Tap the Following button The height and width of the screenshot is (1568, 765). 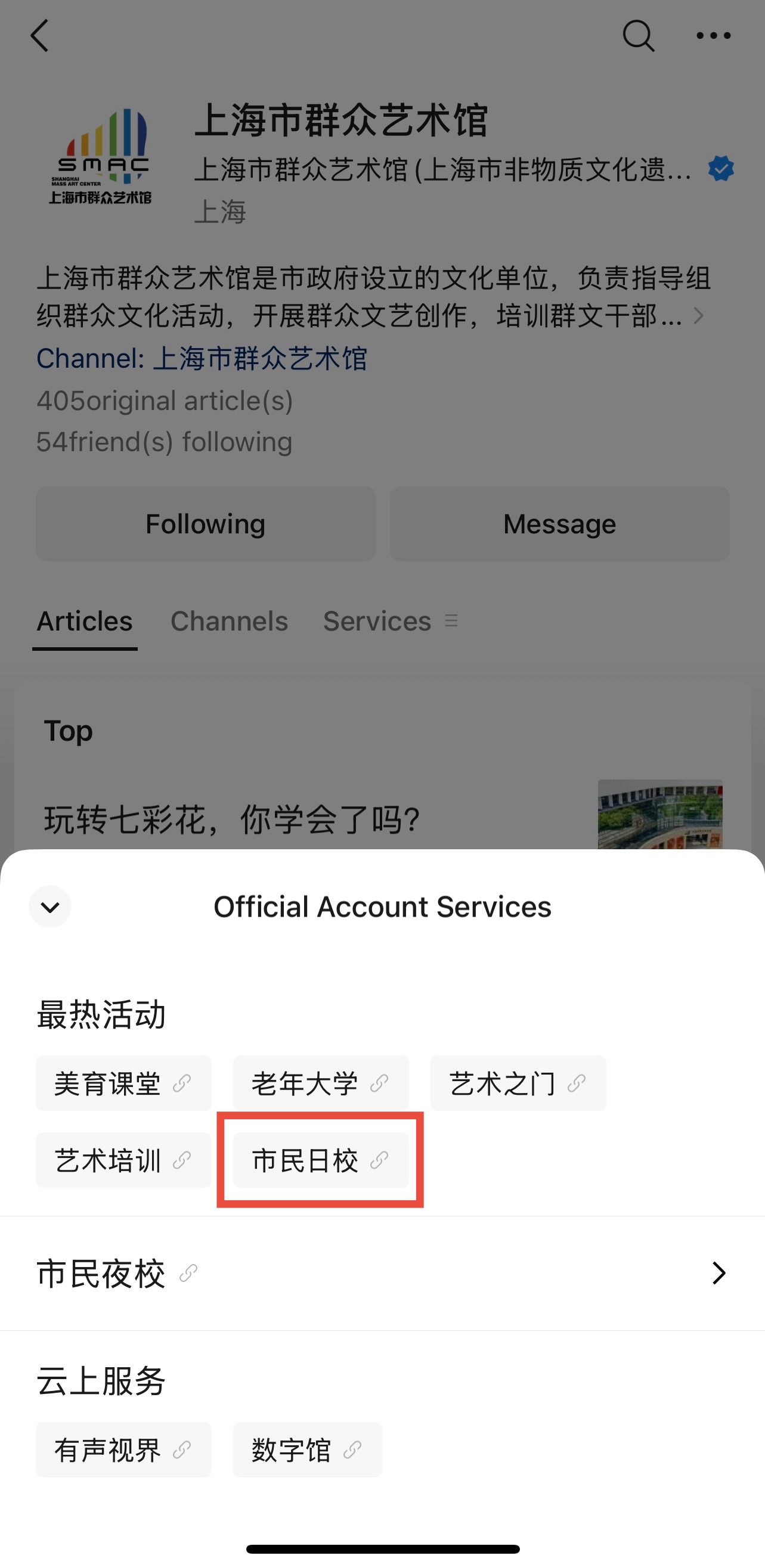point(205,523)
